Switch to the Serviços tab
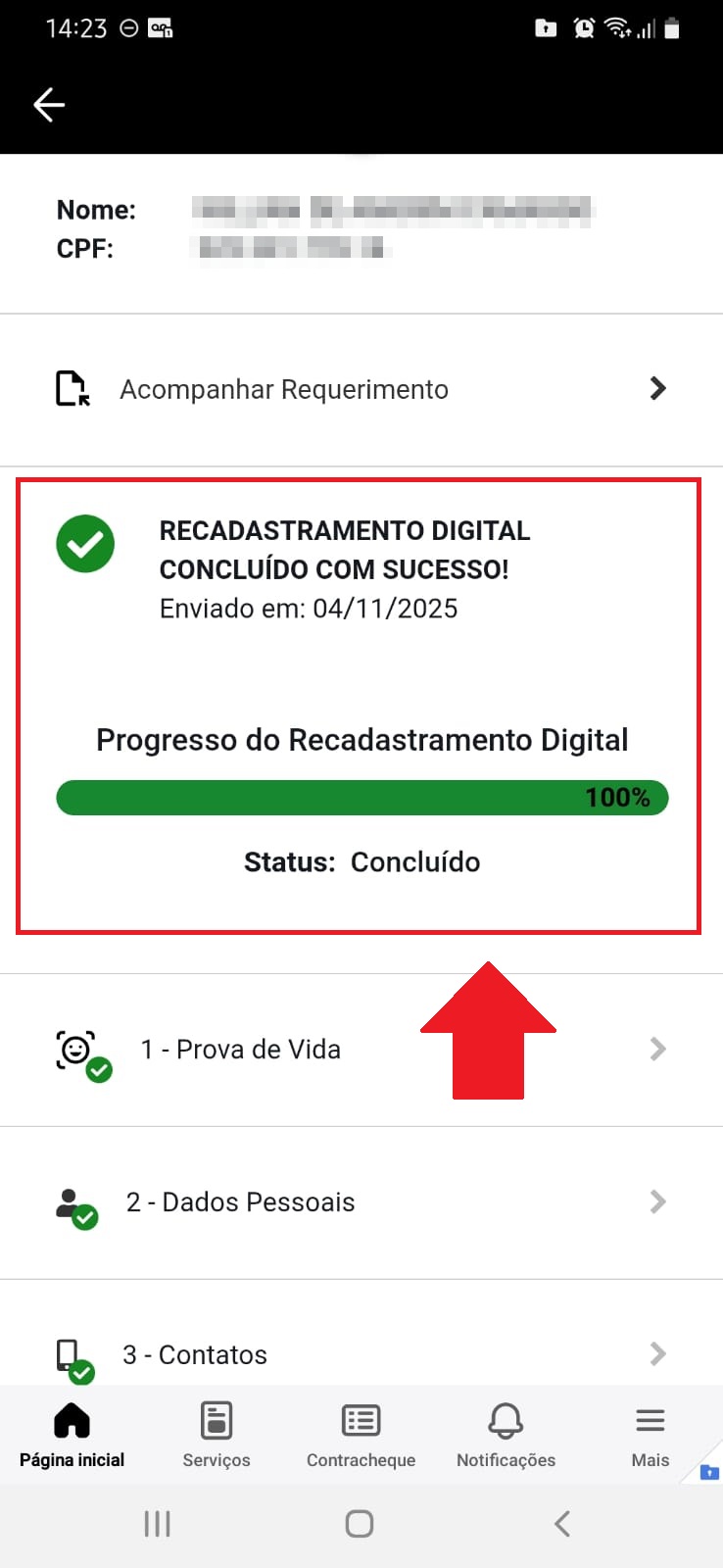The width and height of the screenshot is (723, 1568). (217, 1435)
